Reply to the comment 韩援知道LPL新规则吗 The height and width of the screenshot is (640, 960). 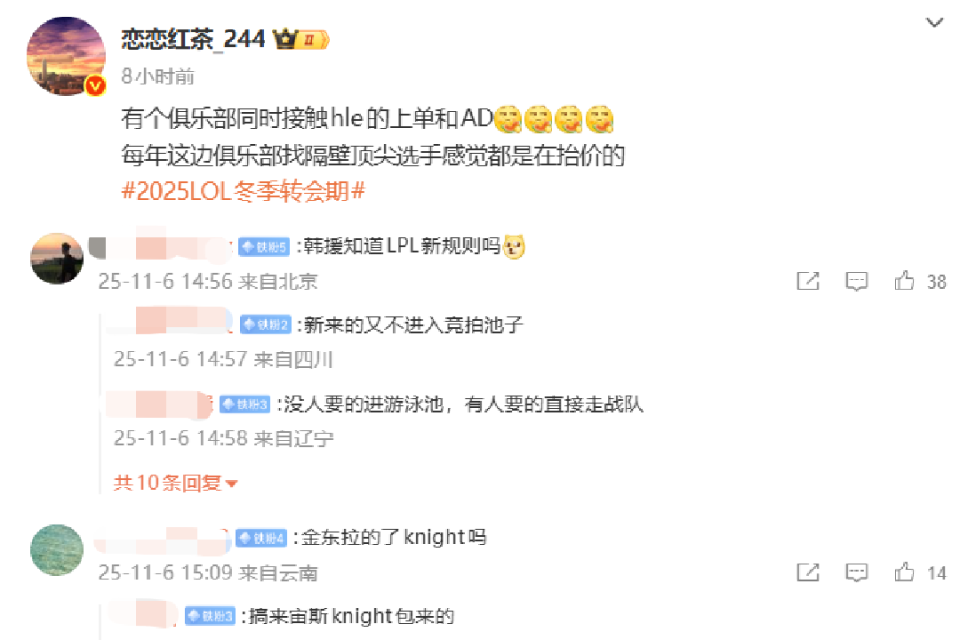tap(857, 282)
